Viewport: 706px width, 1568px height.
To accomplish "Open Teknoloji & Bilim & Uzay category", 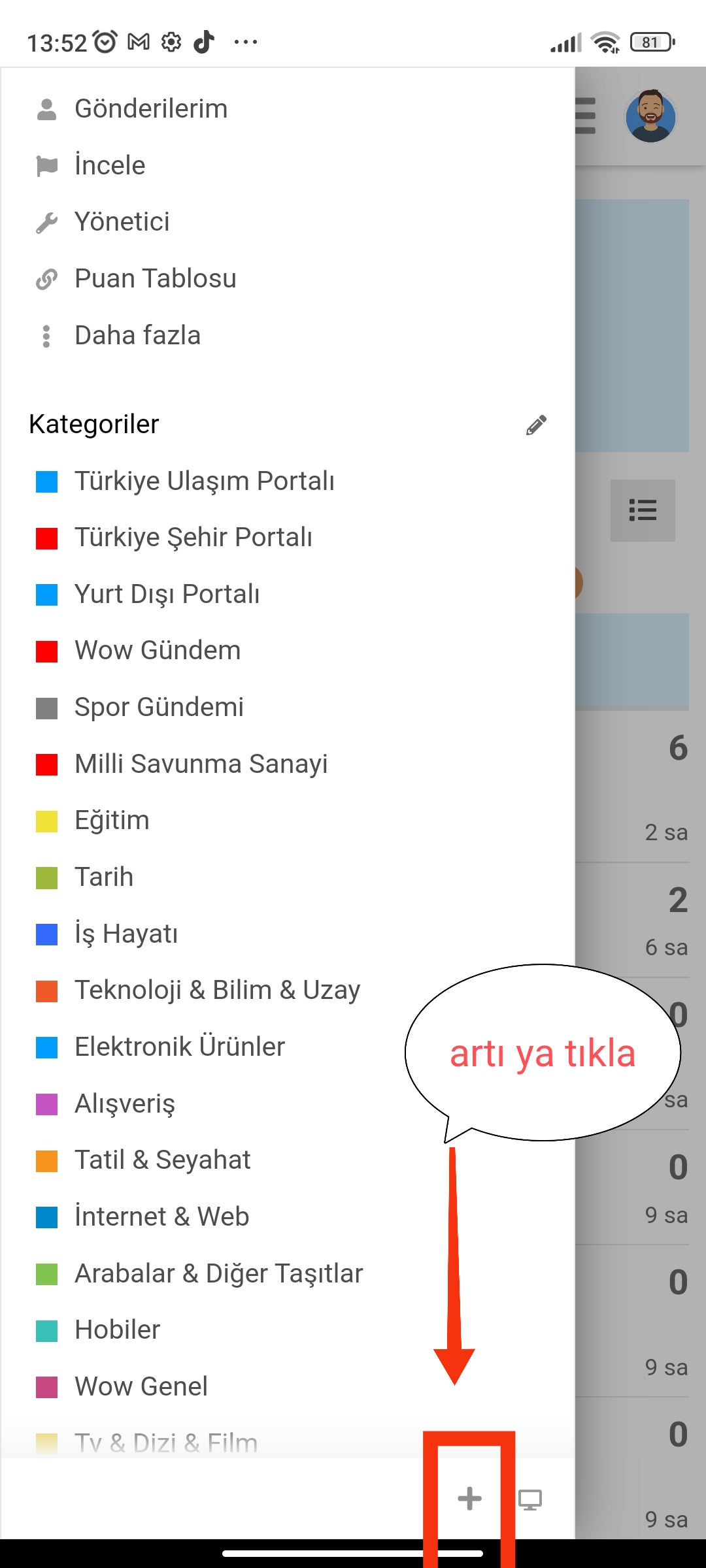I will tap(217, 990).
